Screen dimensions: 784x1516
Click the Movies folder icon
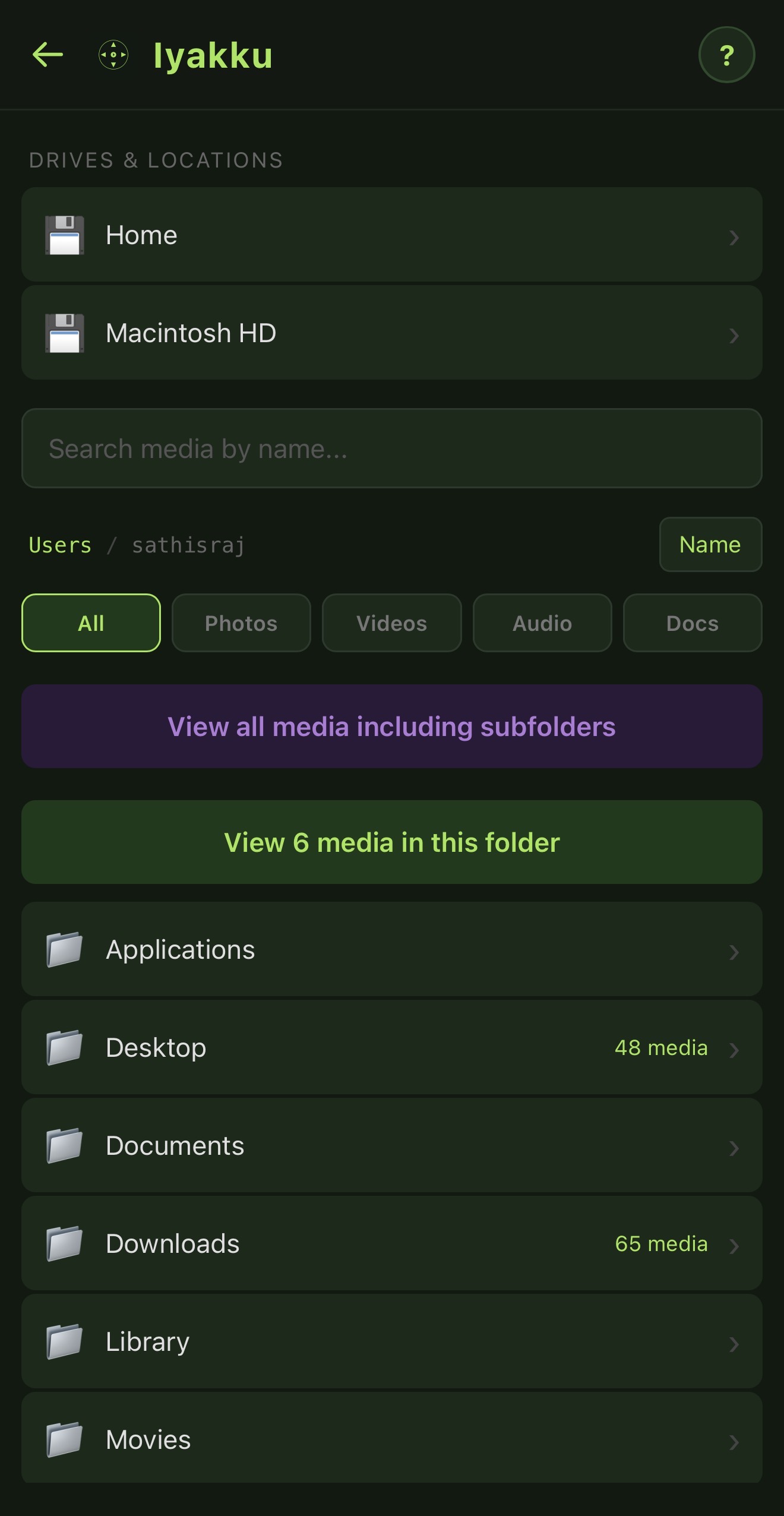click(65, 1439)
